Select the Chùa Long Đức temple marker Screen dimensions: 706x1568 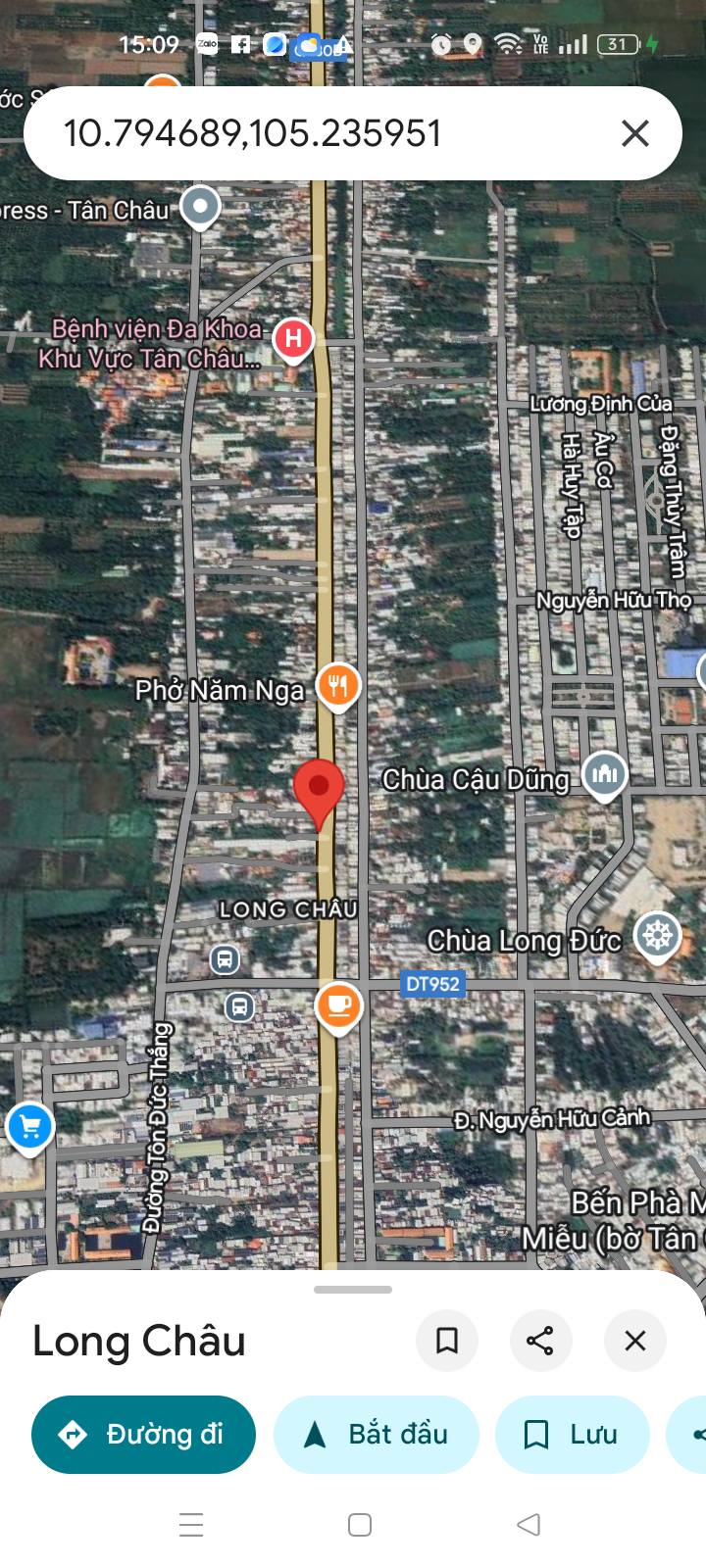[x=657, y=936]
